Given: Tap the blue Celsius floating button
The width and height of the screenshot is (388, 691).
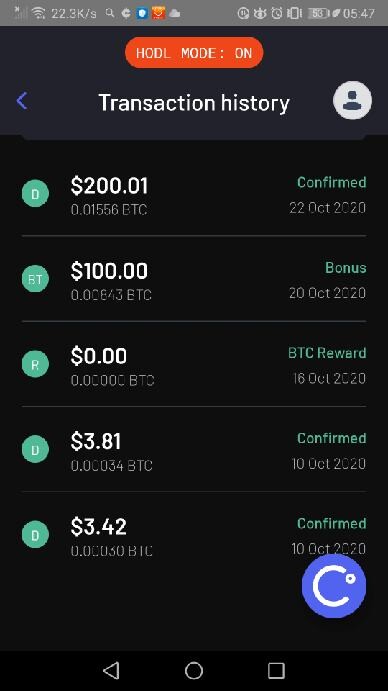Looking at the screenshot, I should (x=334, y=585).
